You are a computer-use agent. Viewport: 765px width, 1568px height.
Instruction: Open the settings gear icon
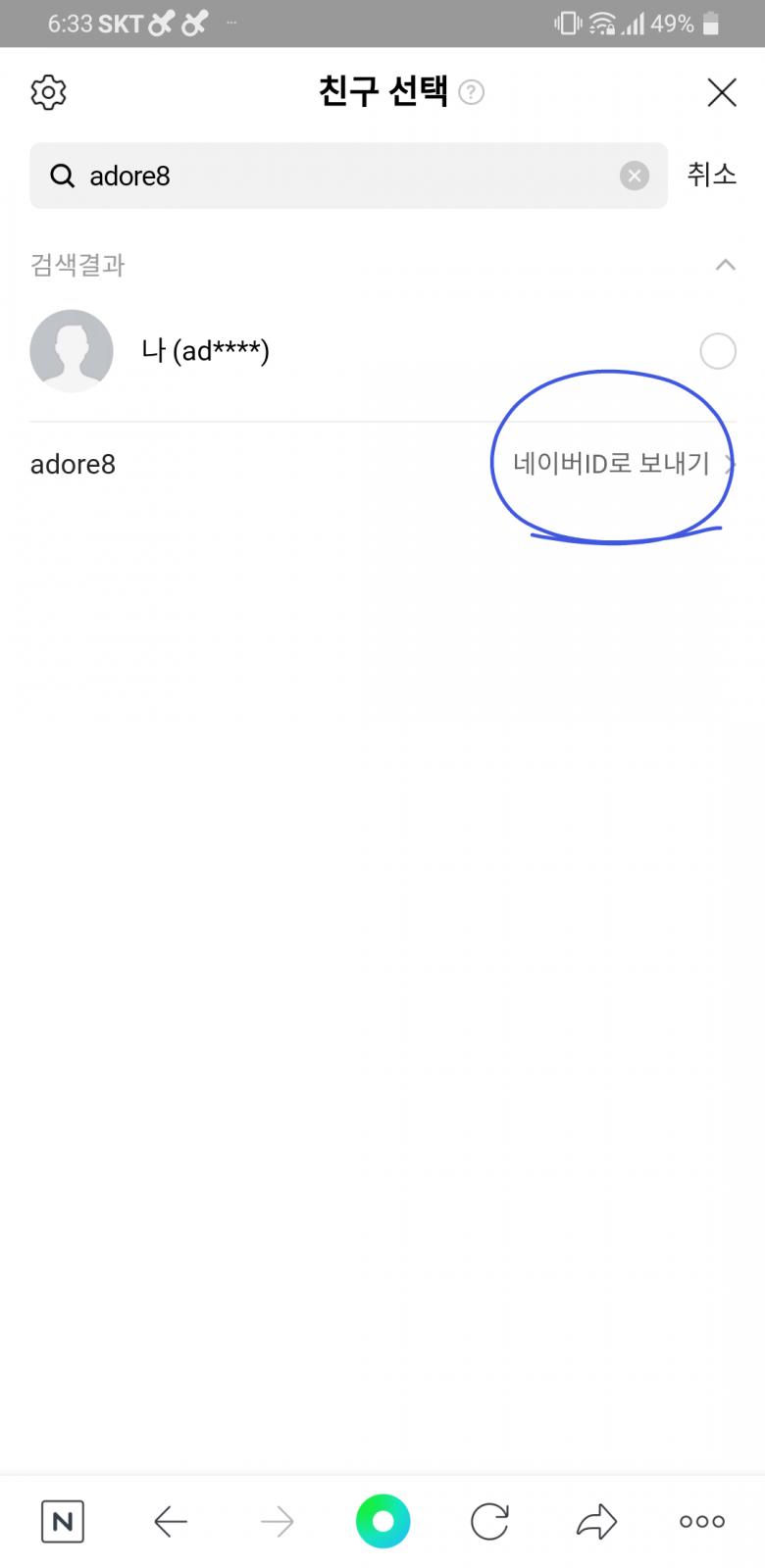48,92
